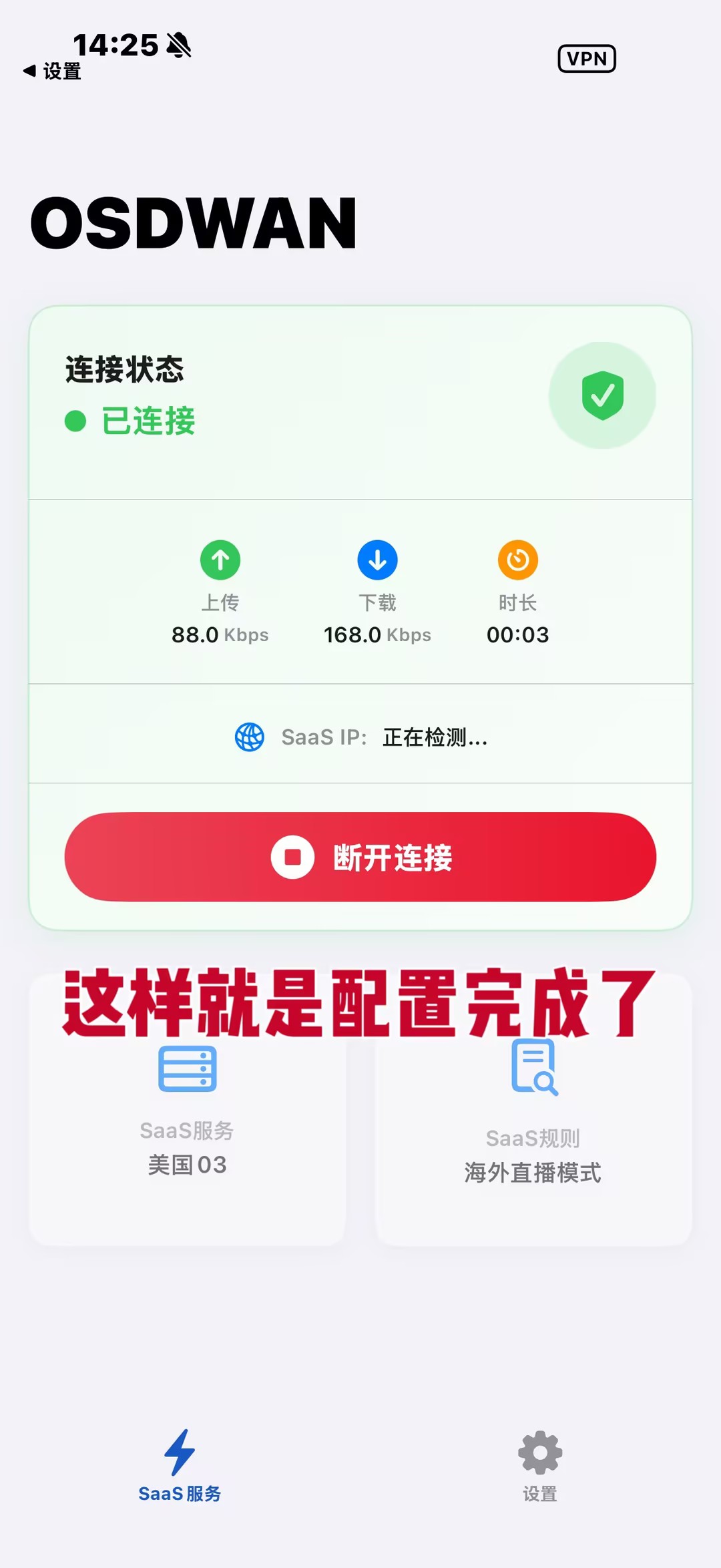
Task: Tap the red 断开连接 disconnect button
Action: 360,857
